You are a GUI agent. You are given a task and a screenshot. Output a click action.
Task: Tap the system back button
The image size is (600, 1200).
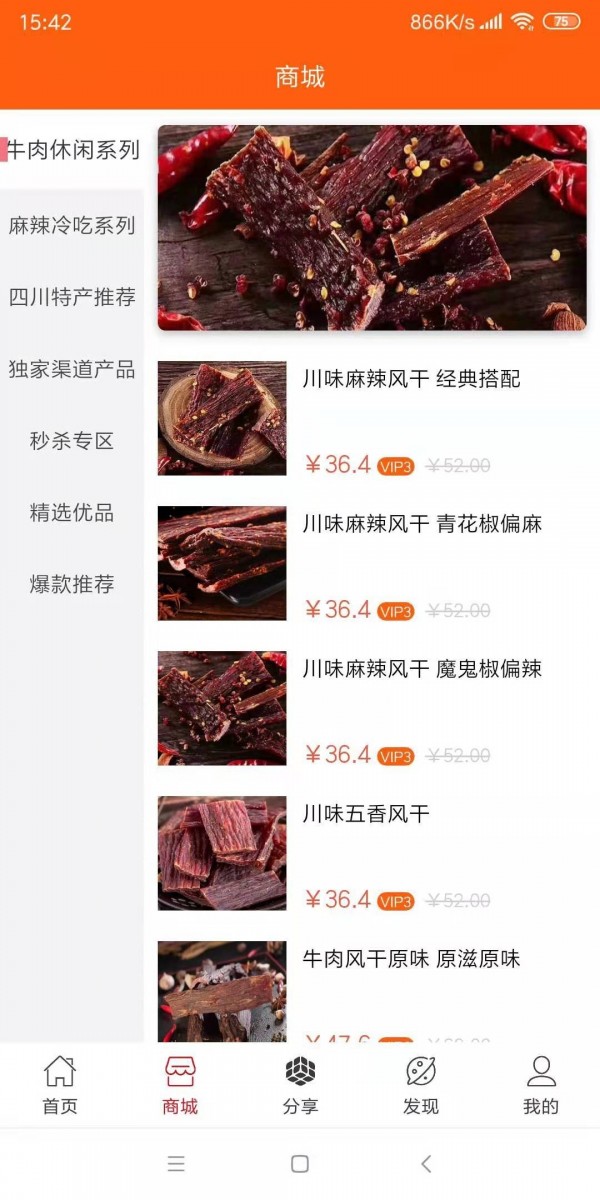point(426,1164)
